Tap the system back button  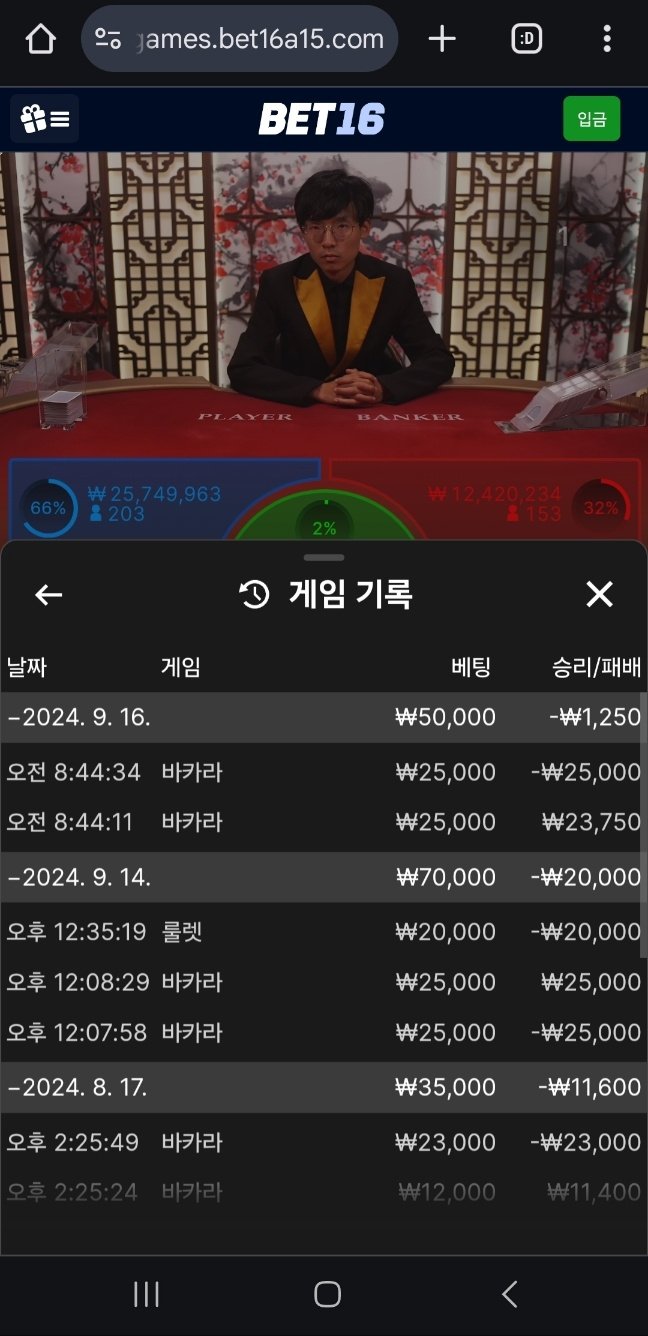(509, 1295)
